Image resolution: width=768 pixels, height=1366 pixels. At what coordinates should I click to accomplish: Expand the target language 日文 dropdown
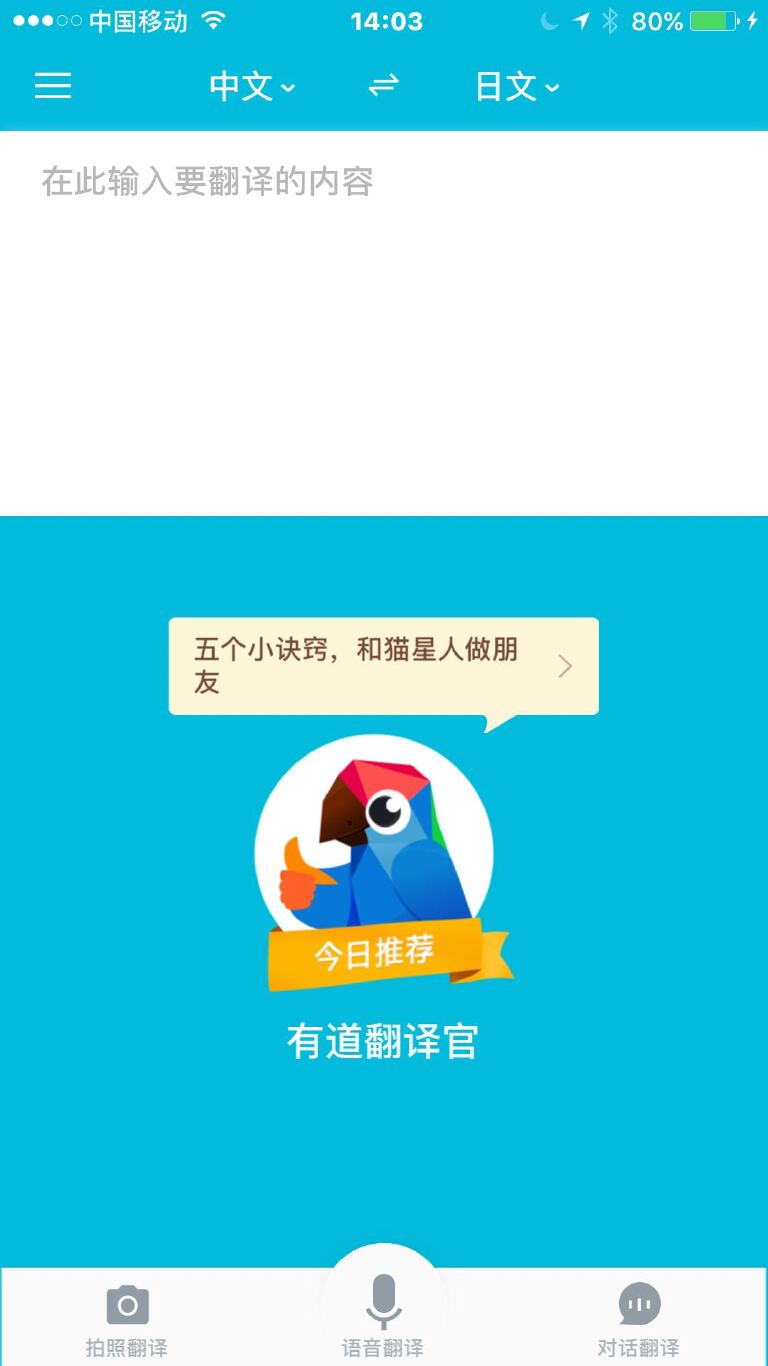tap(516, 87)
